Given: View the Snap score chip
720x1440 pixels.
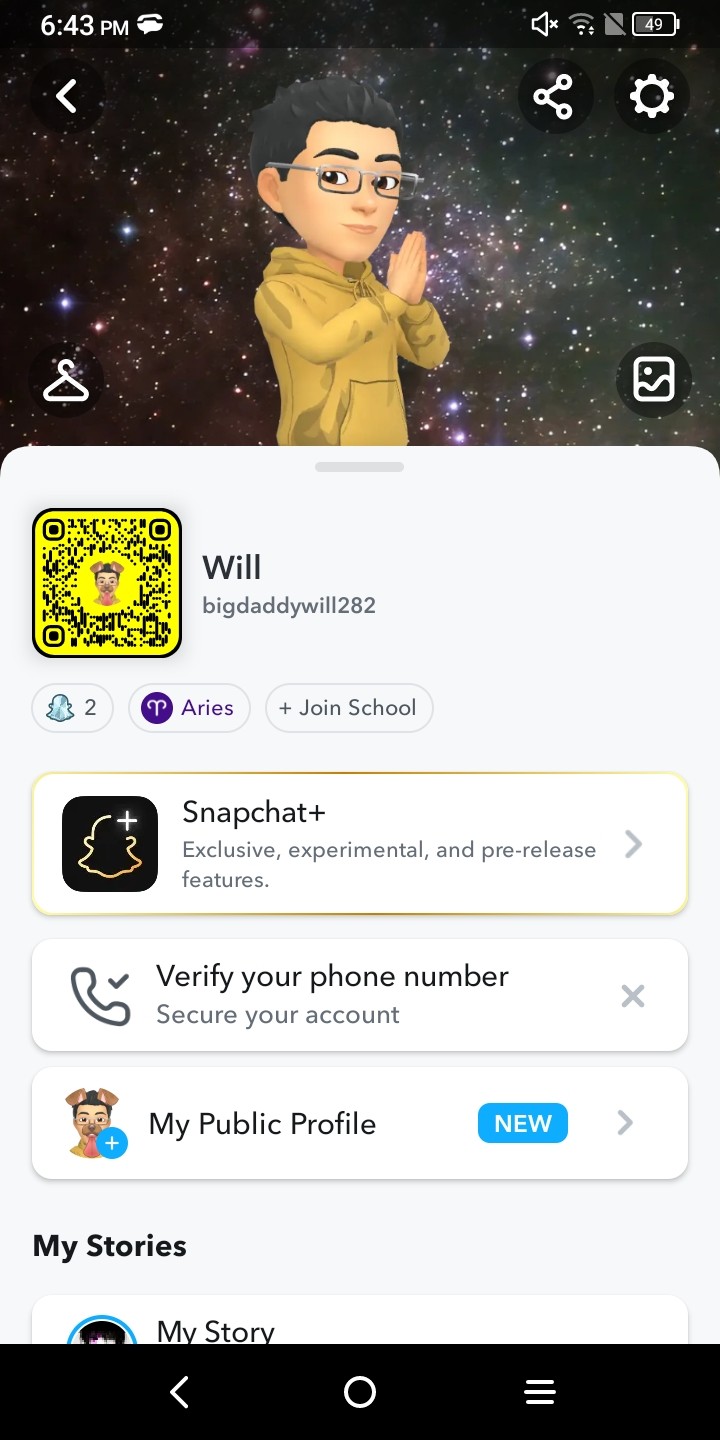Looking at the screenshot, I should (x=72, y=708).
